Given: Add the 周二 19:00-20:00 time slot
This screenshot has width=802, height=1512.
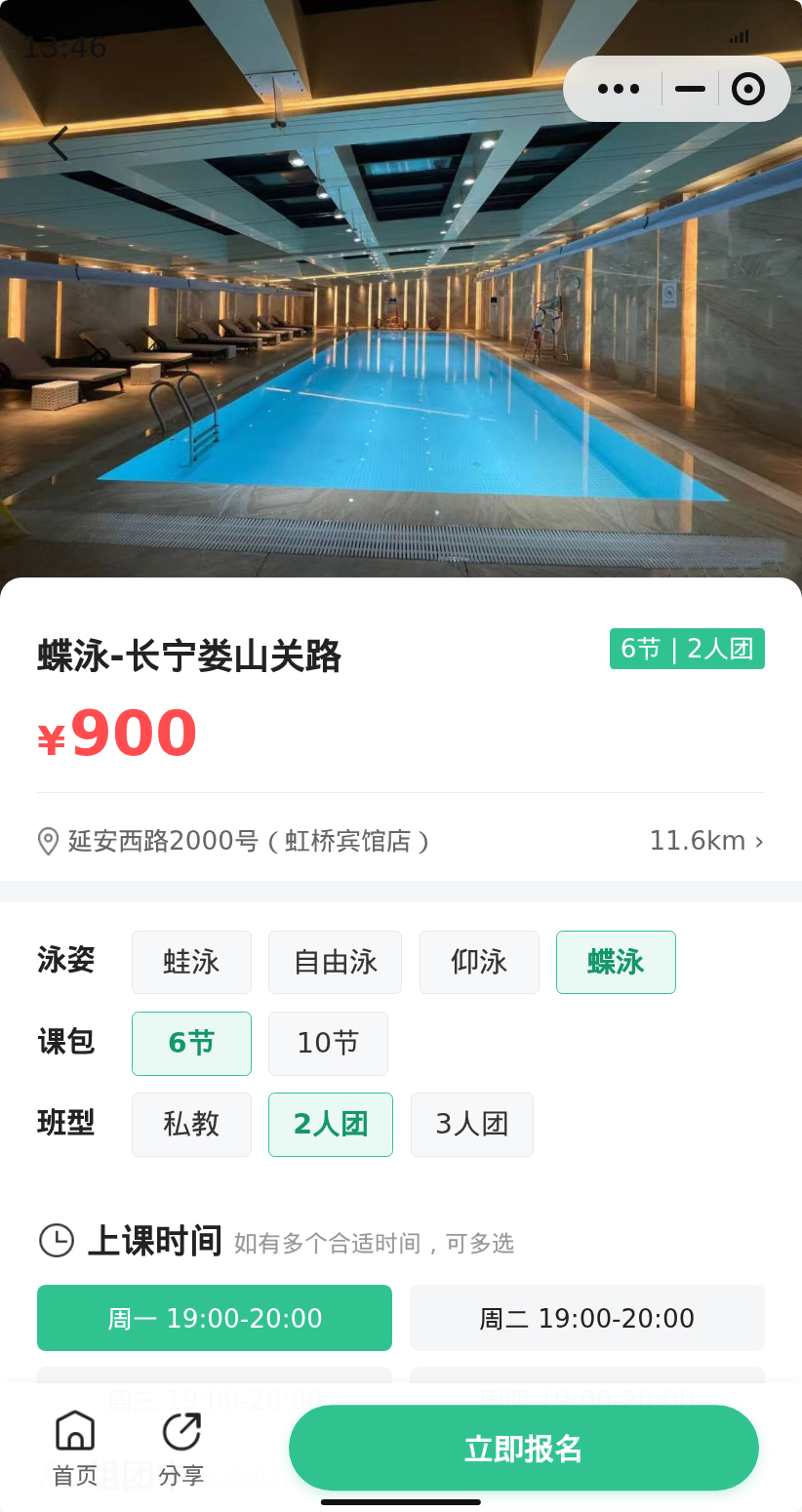Looking at the screenshot, I should pyautogui.click(x=587, y=1318).
